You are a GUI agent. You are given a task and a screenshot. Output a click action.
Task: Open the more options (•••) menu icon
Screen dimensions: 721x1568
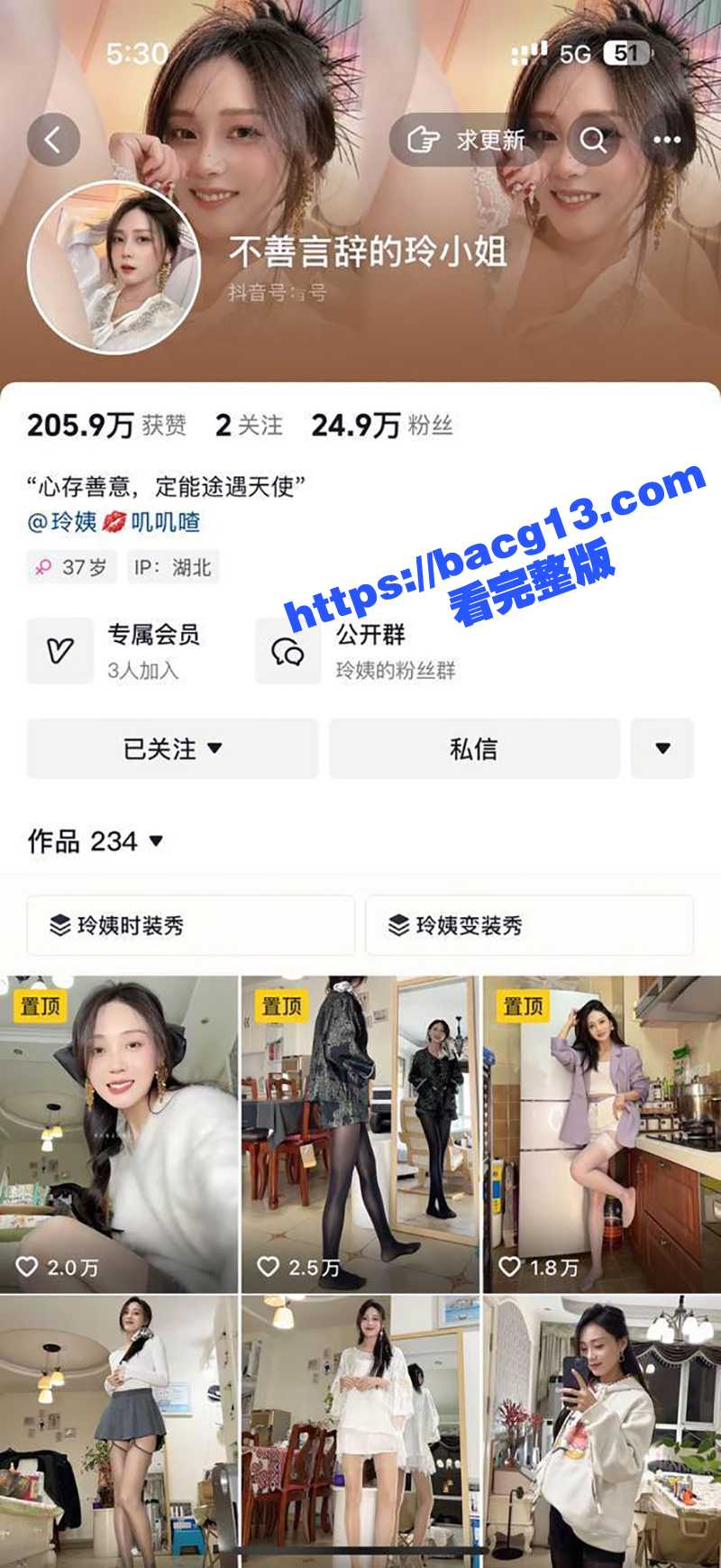click(x=667, y=139)
